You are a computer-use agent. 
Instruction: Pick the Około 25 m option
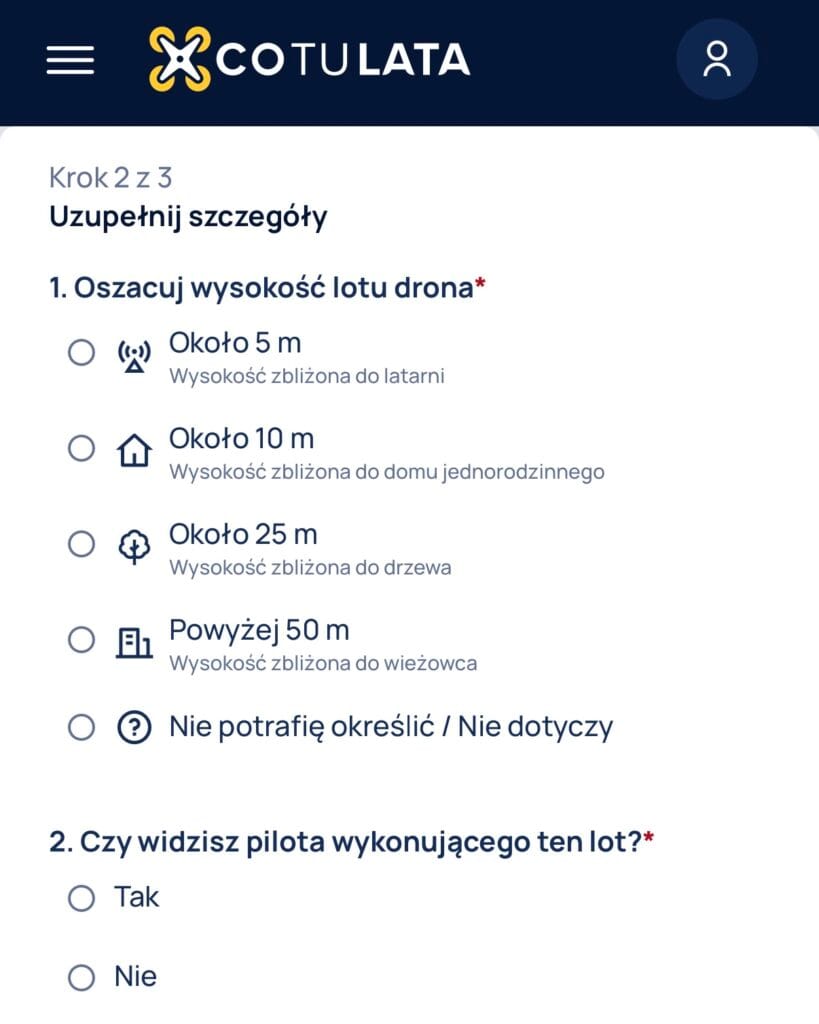(x=81, y=545)
